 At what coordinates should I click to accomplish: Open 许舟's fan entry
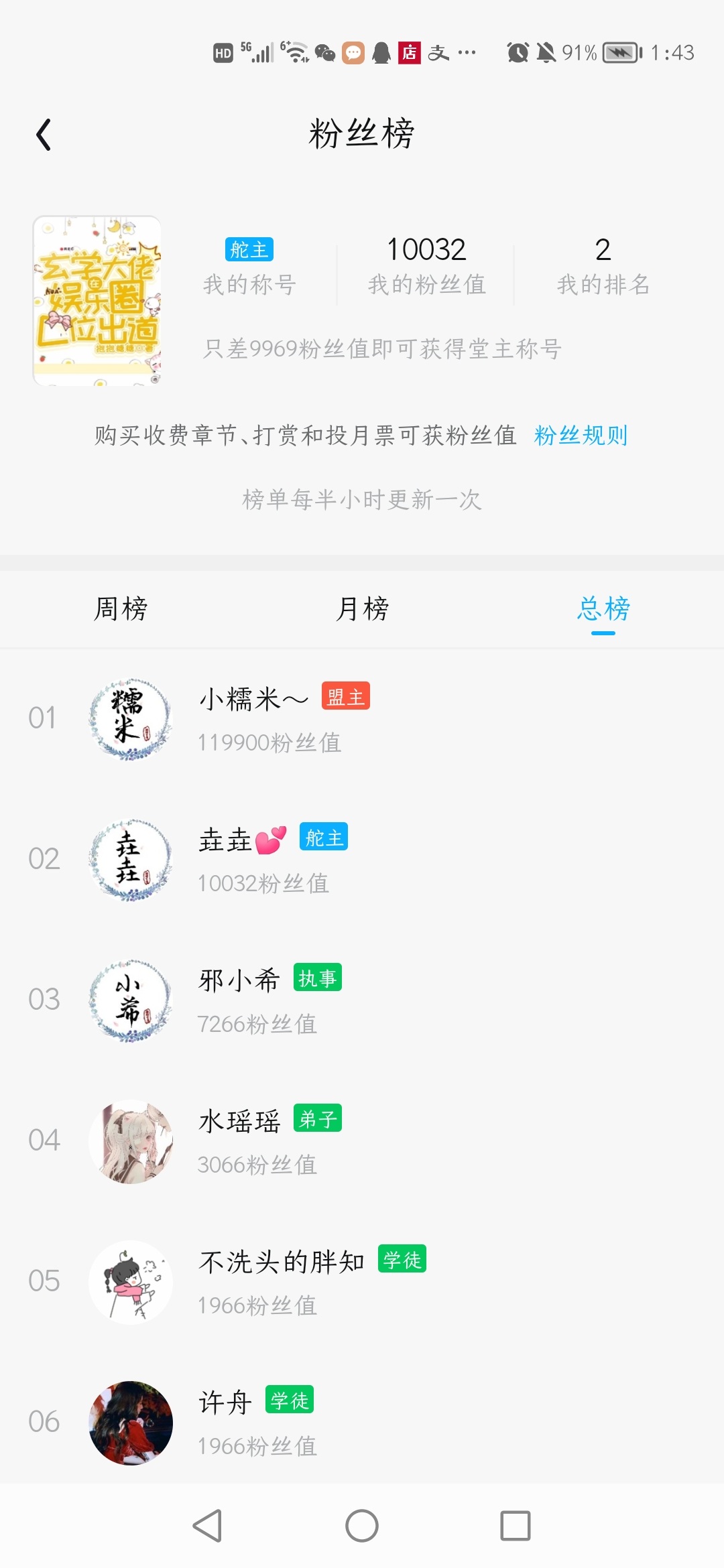click(362, 1421)
